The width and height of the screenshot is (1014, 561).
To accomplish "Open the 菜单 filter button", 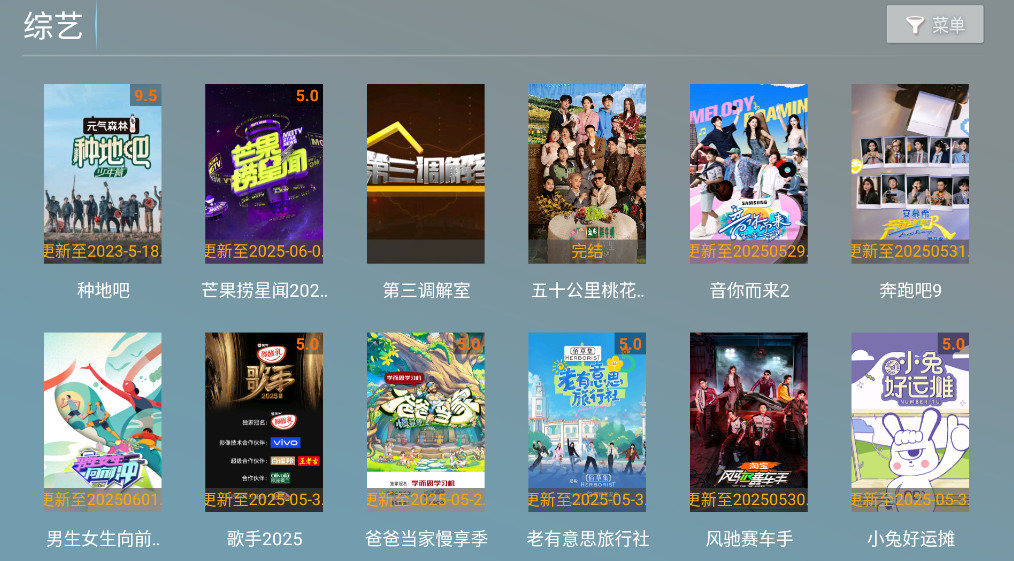I will click(x=934, y=25).
